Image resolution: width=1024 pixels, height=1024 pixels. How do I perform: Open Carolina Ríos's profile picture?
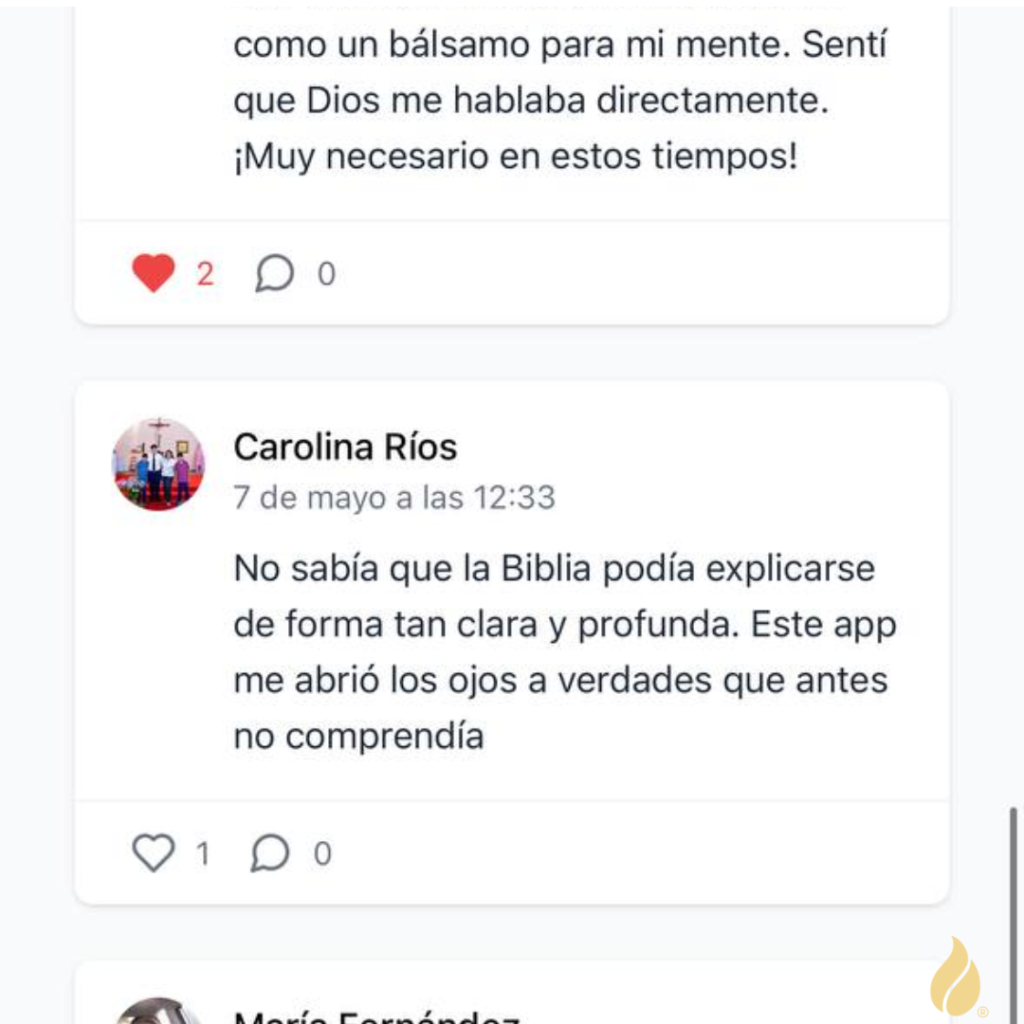click(158, 465)
